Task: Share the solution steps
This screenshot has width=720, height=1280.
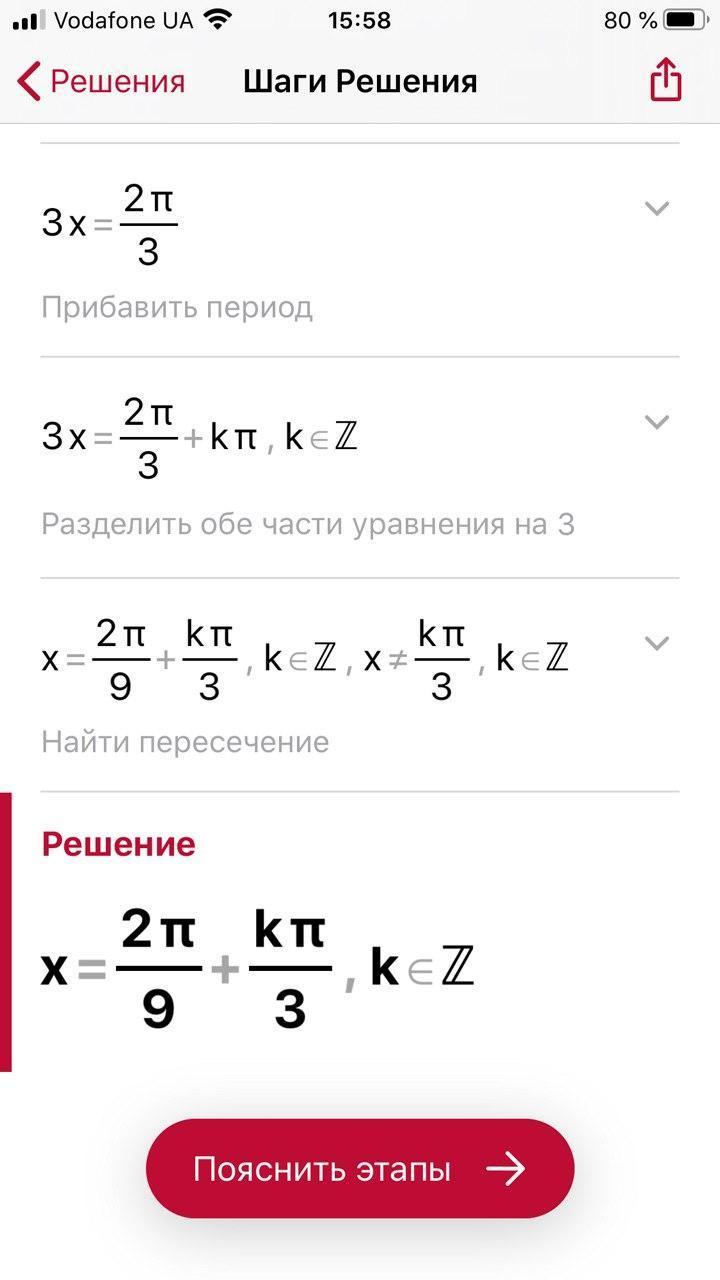Action: click(665, 80)
